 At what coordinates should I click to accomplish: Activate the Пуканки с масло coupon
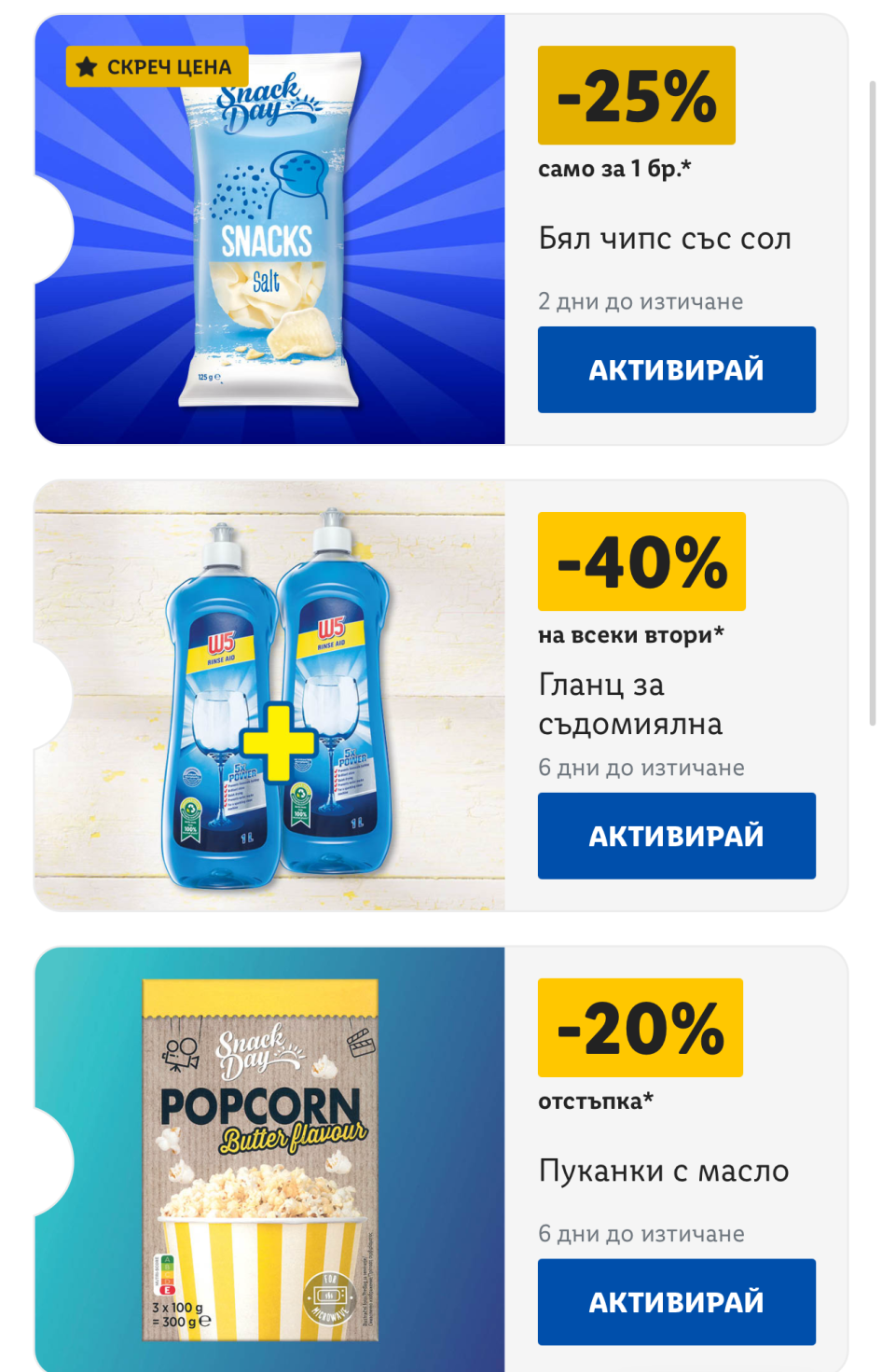click(x=676, y=1302)
